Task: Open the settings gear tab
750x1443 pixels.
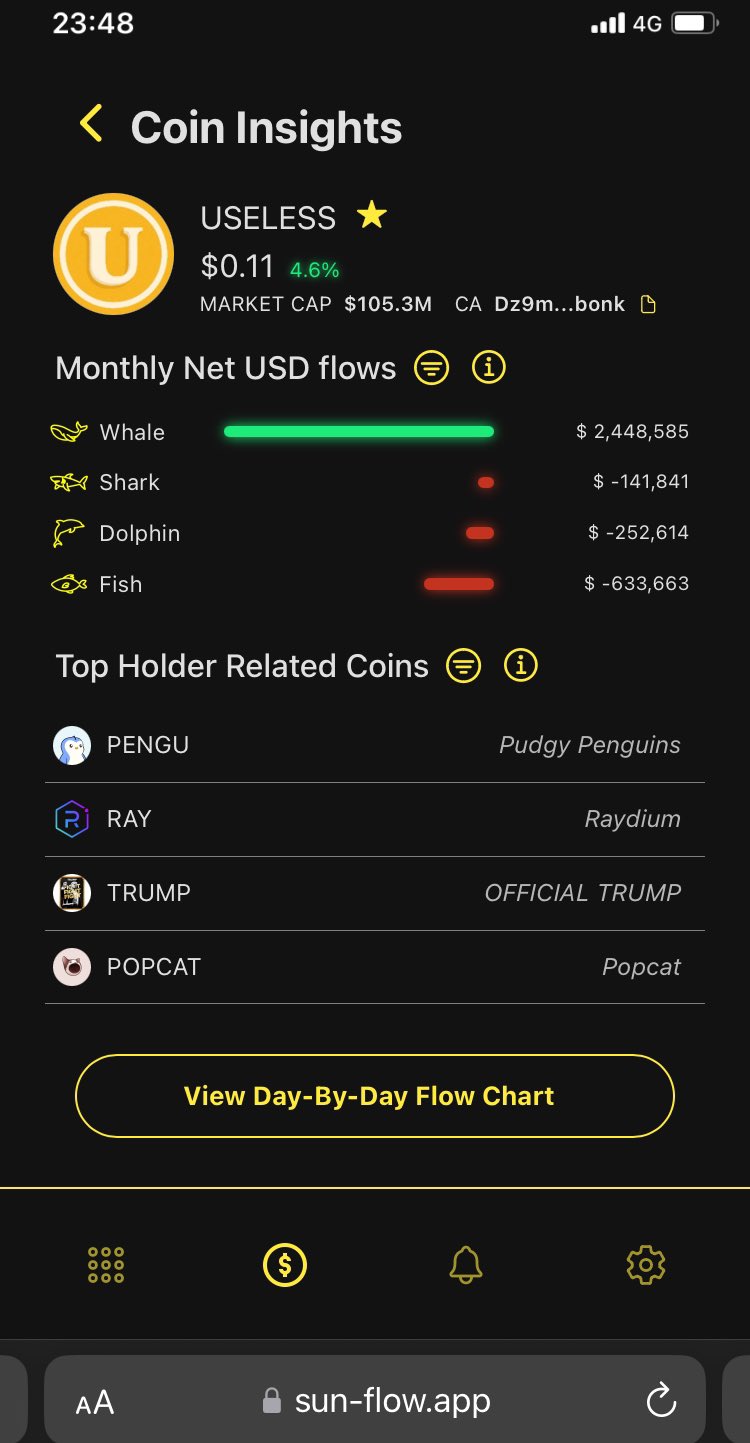Action: (x=645, y=1265)
